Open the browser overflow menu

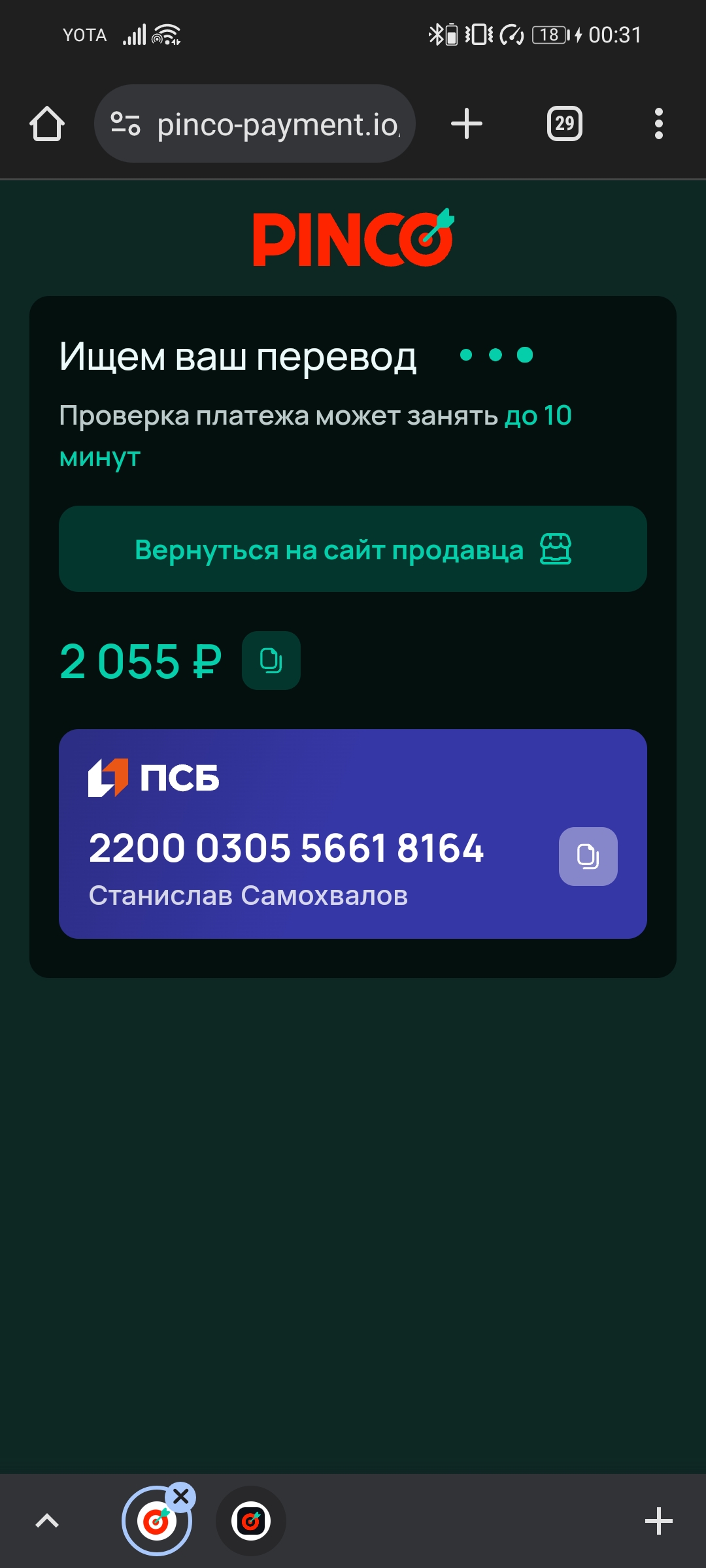coord(659,123)
